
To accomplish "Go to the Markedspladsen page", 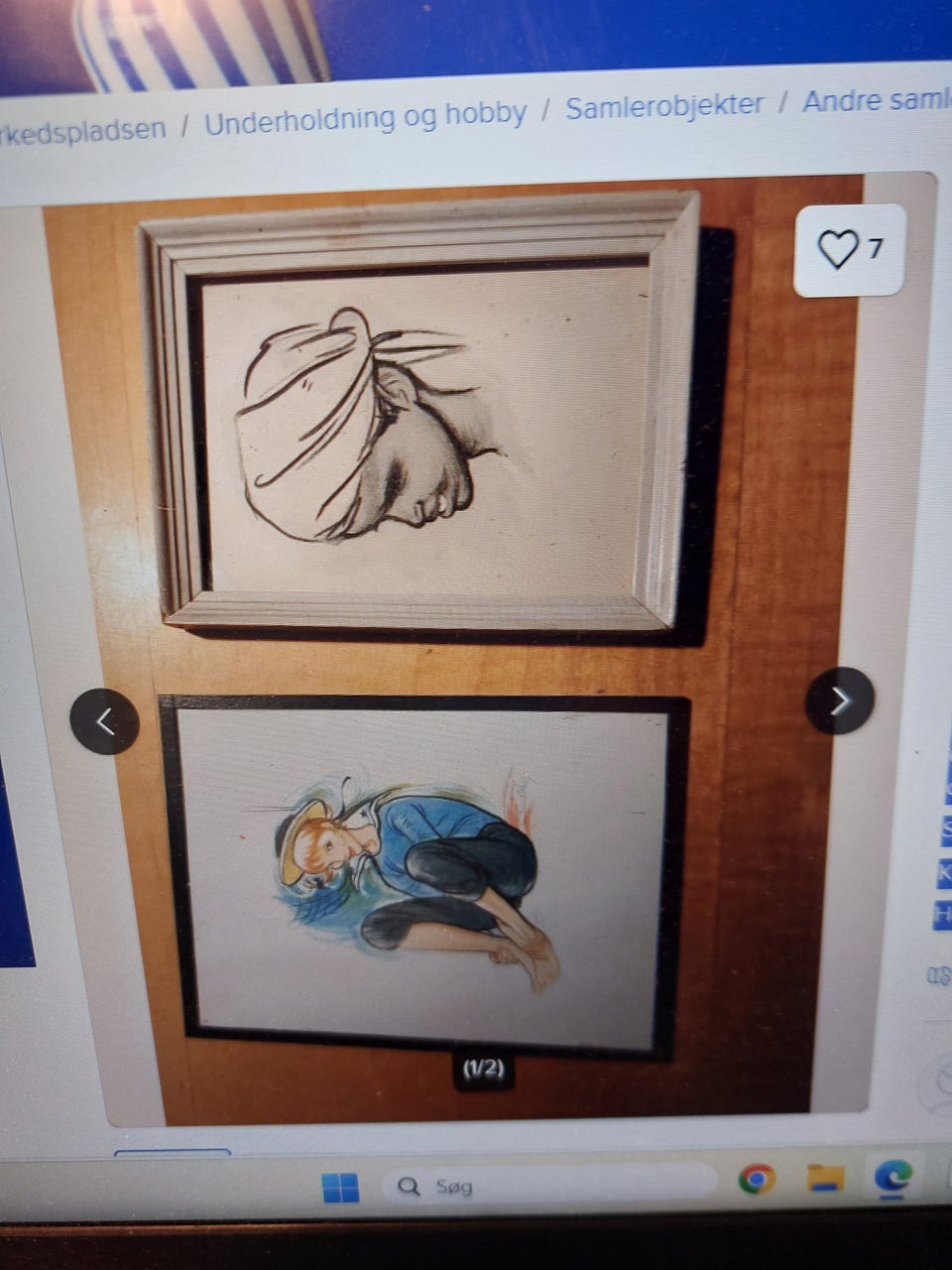I will (83, 127).
